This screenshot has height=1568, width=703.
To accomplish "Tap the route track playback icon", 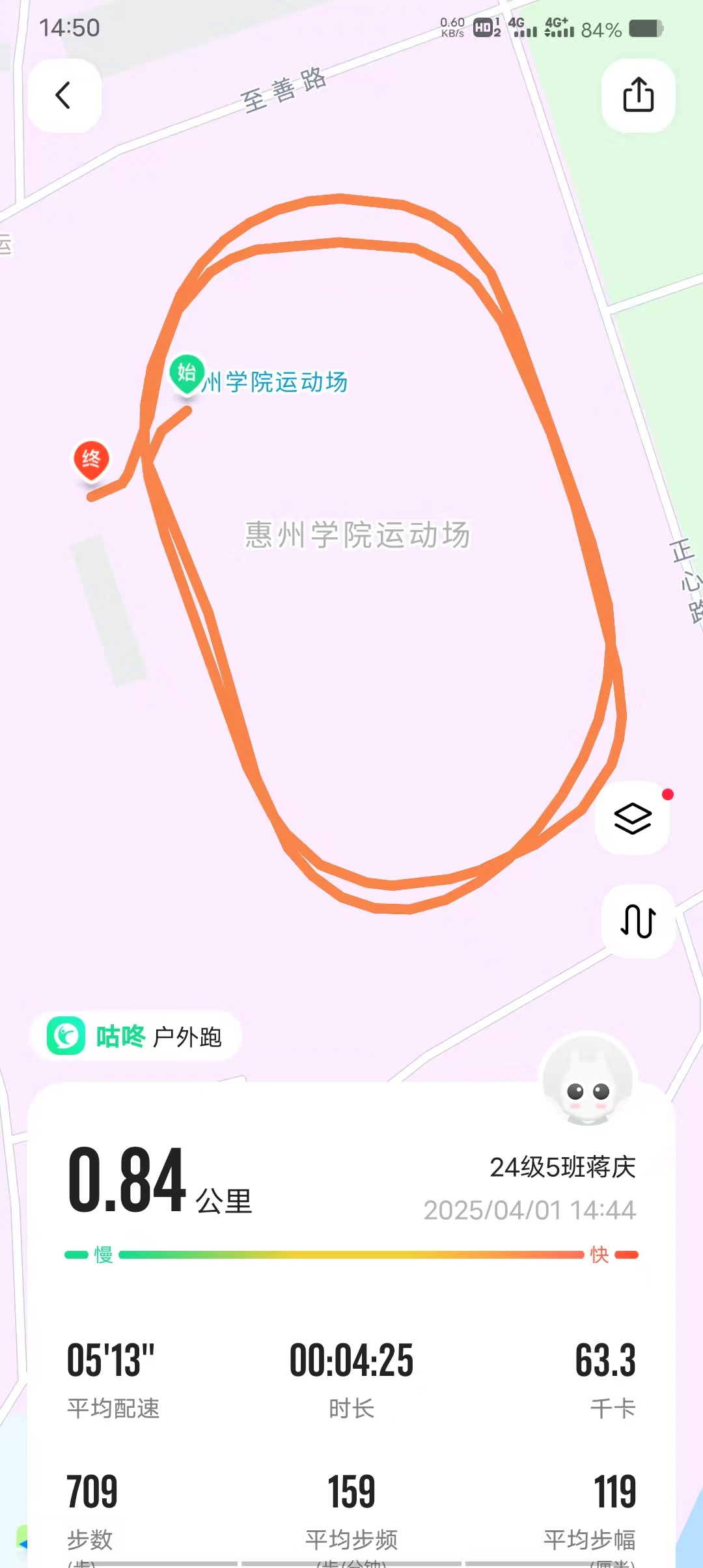I will pyautogui.click(x=638, y=921).
